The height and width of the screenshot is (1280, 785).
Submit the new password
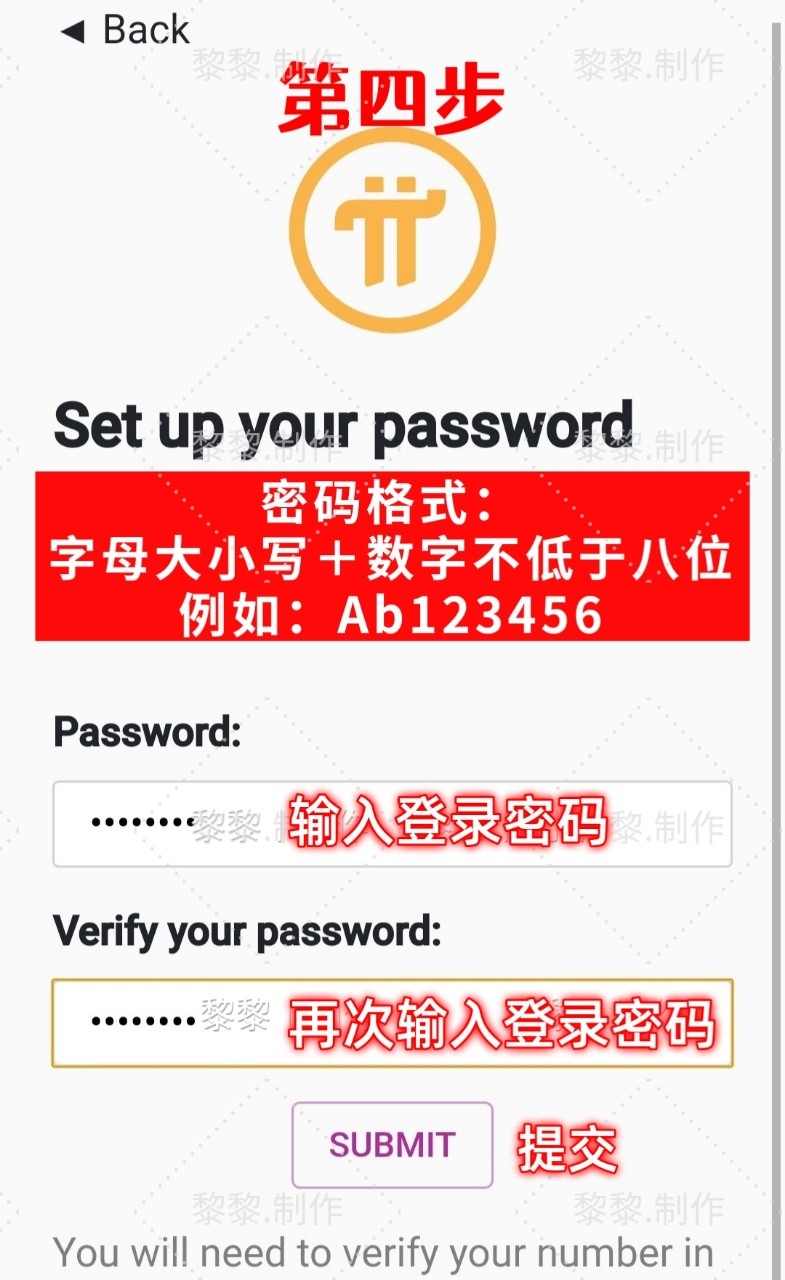tap(392, 1145)
